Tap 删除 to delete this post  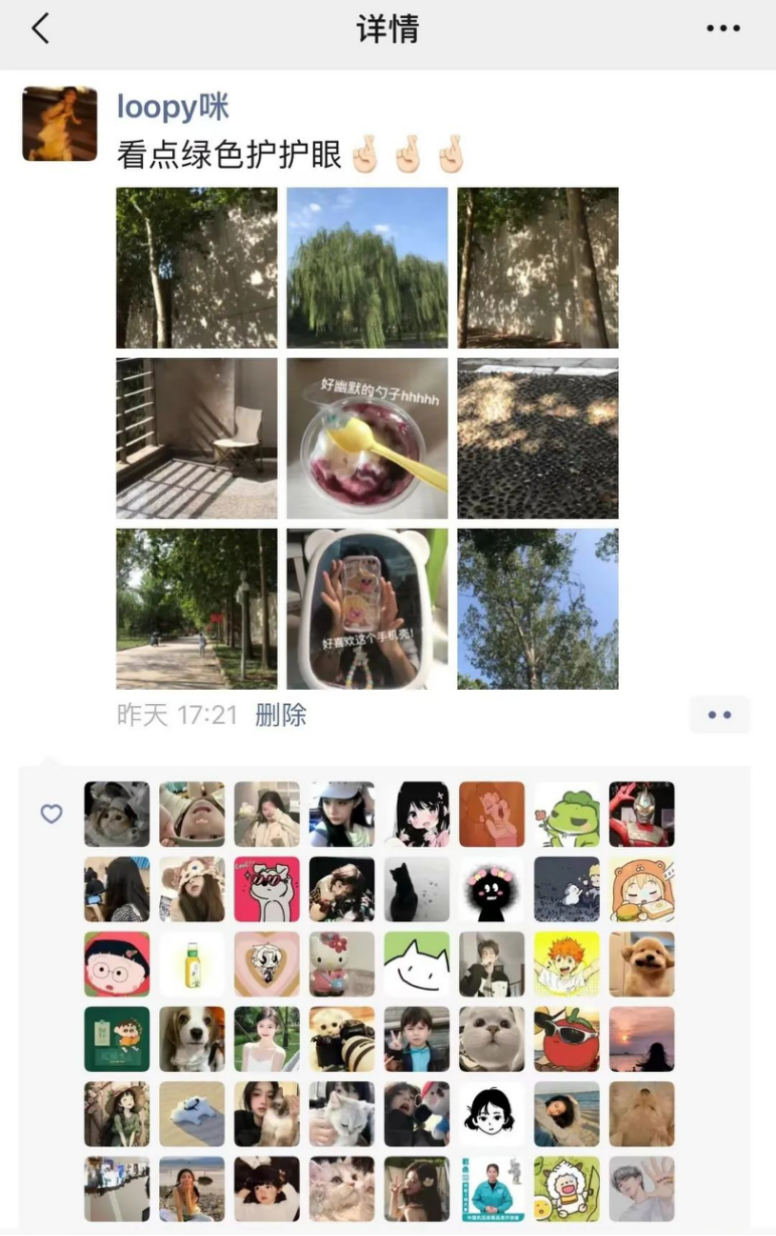coord(281,715)
